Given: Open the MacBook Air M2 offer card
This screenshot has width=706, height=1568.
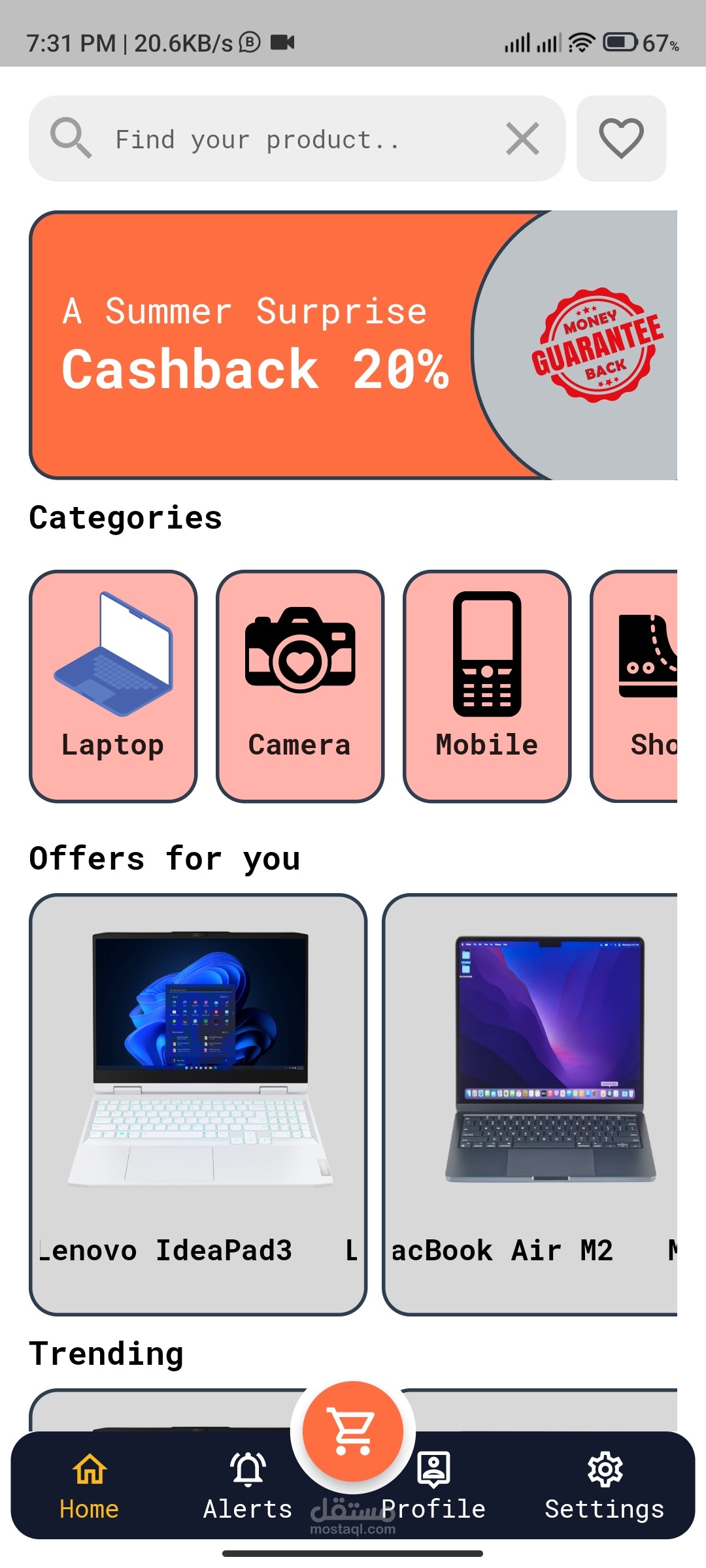Looking at the screenshot, I should pos(529,1104).
